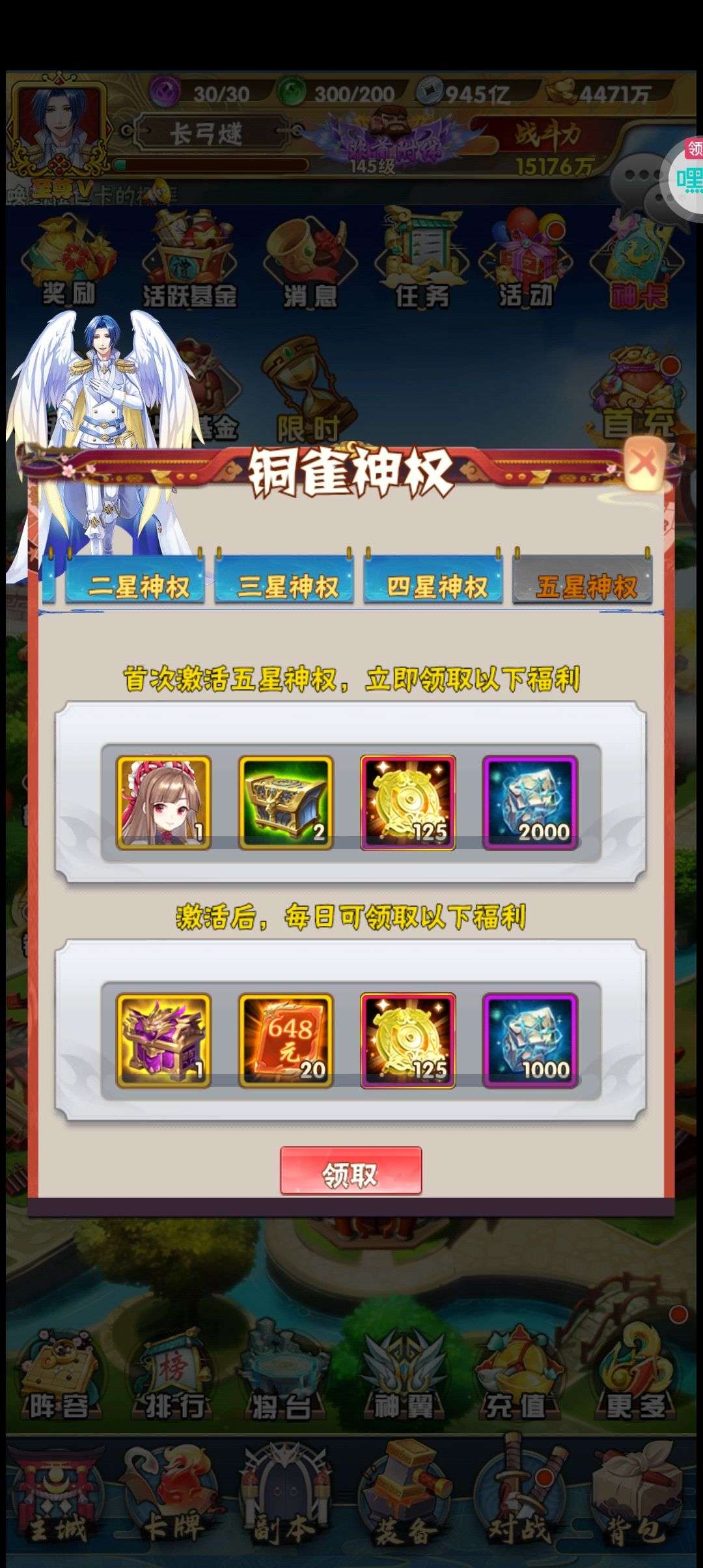The width and height of the screenshot is (703, 1568).
Task: View the green treasure chest reward
Action: pos(286,803)
